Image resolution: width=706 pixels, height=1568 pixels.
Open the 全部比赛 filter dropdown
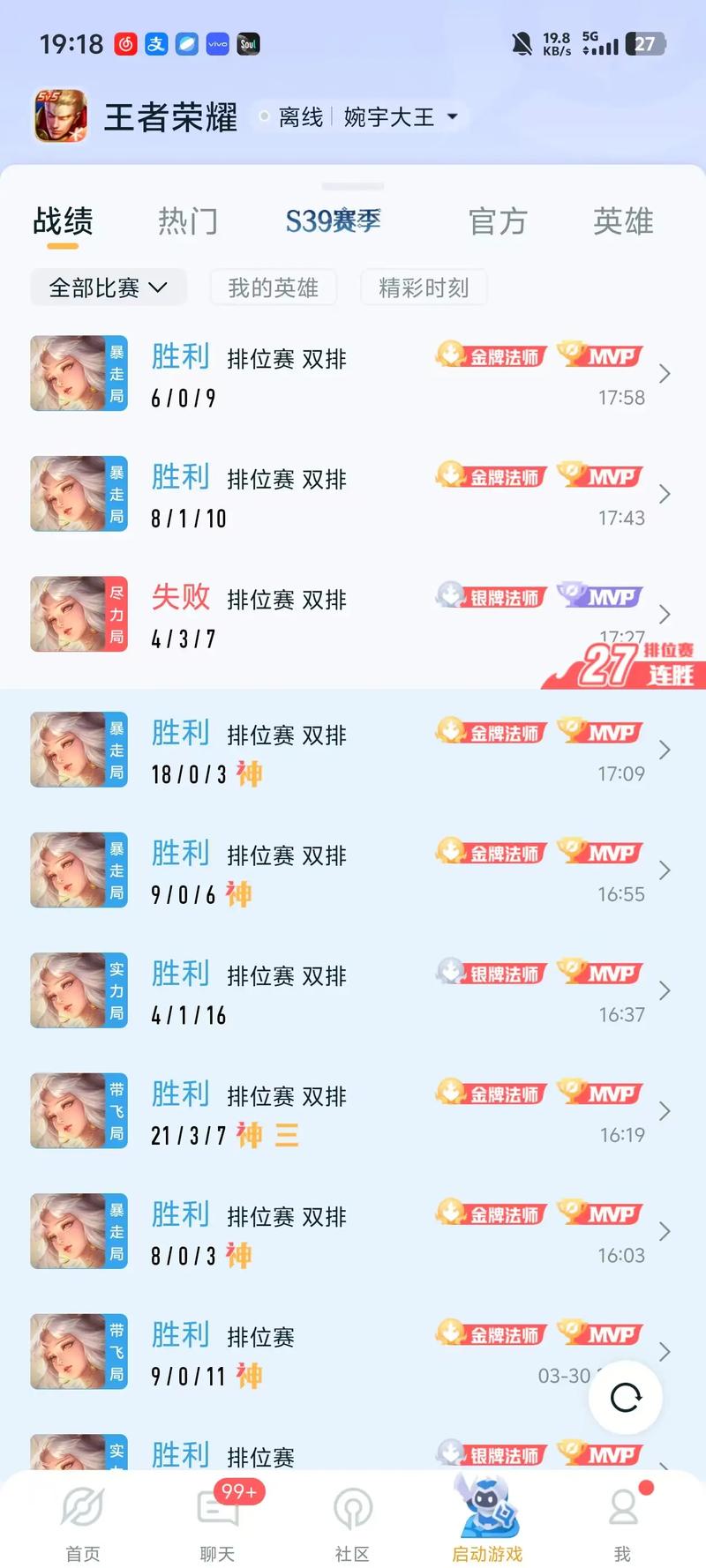(108, 287)
